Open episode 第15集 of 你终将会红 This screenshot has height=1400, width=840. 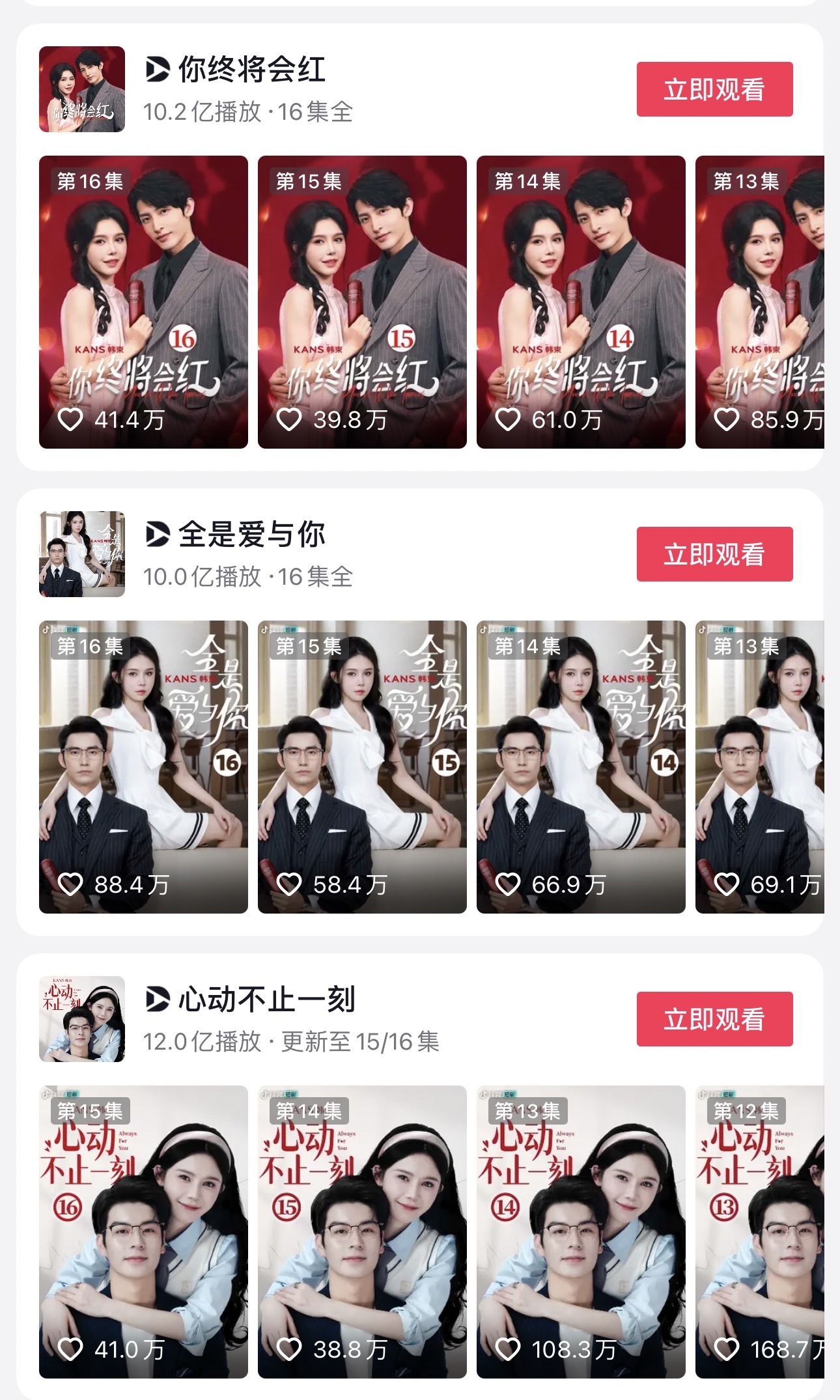[362, 302]
